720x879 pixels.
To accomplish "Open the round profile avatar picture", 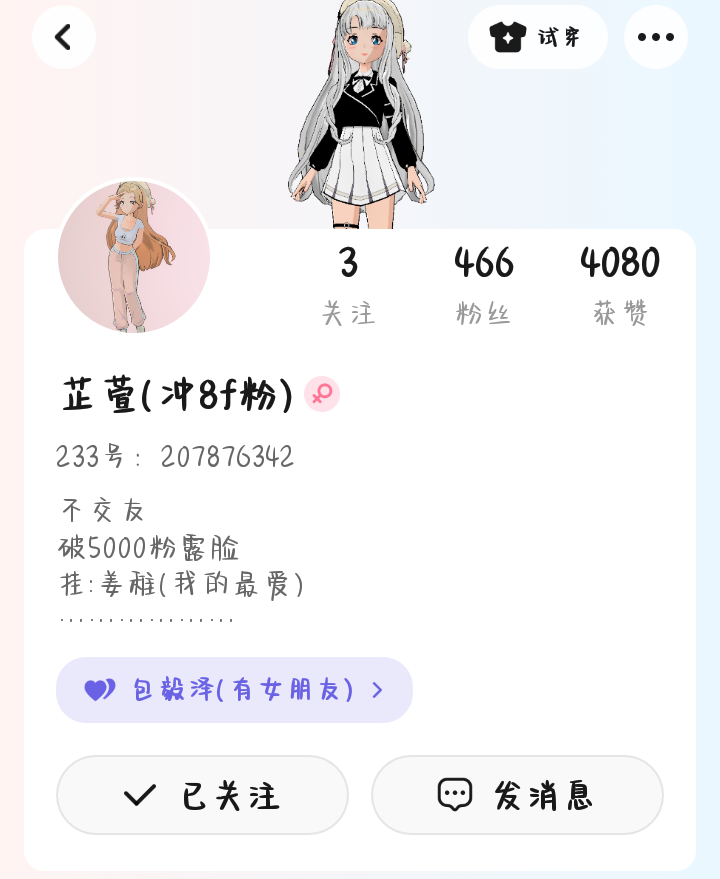I will (x=134, y=257).
